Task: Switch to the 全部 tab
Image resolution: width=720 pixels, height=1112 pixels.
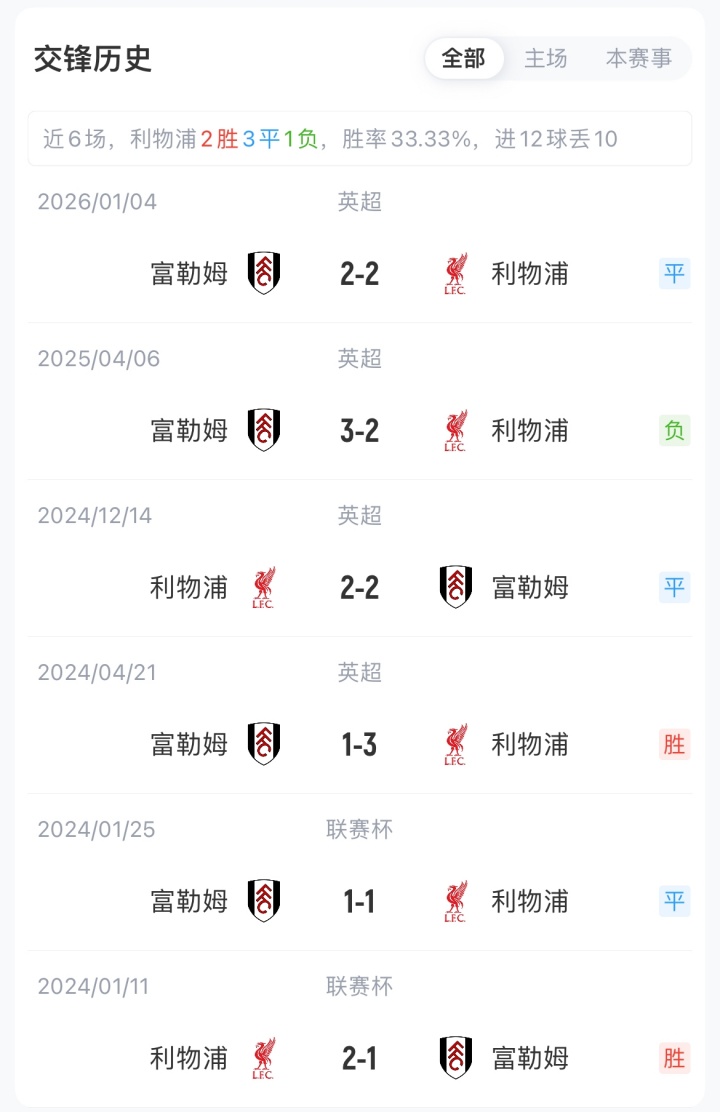Action: point(464,58)
